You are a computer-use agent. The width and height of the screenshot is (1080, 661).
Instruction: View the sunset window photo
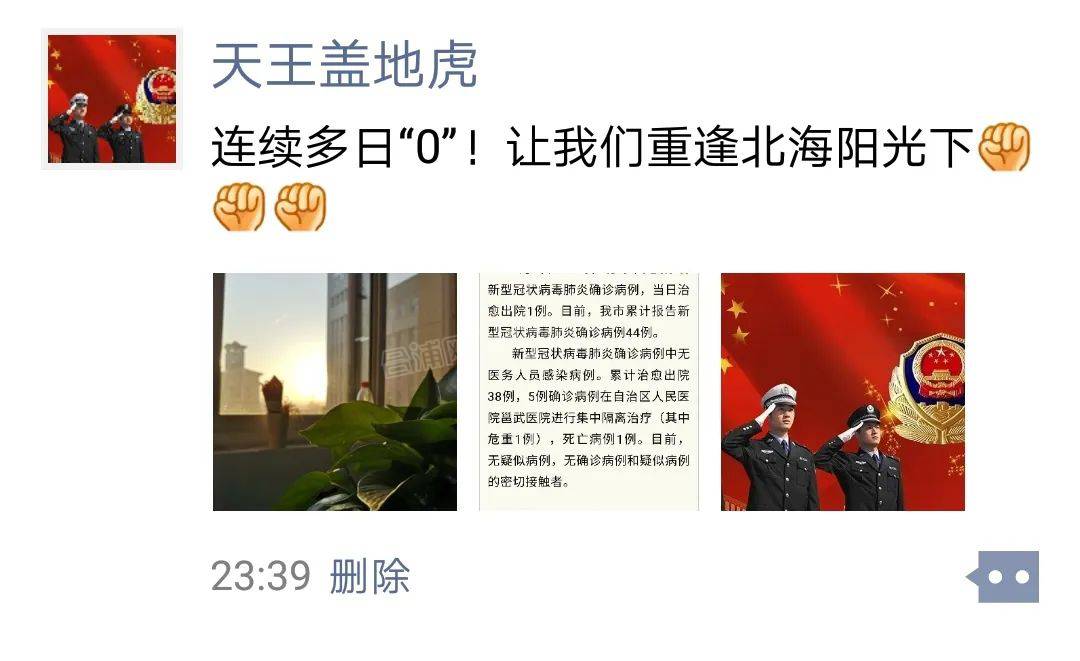[x=334, y=391]
